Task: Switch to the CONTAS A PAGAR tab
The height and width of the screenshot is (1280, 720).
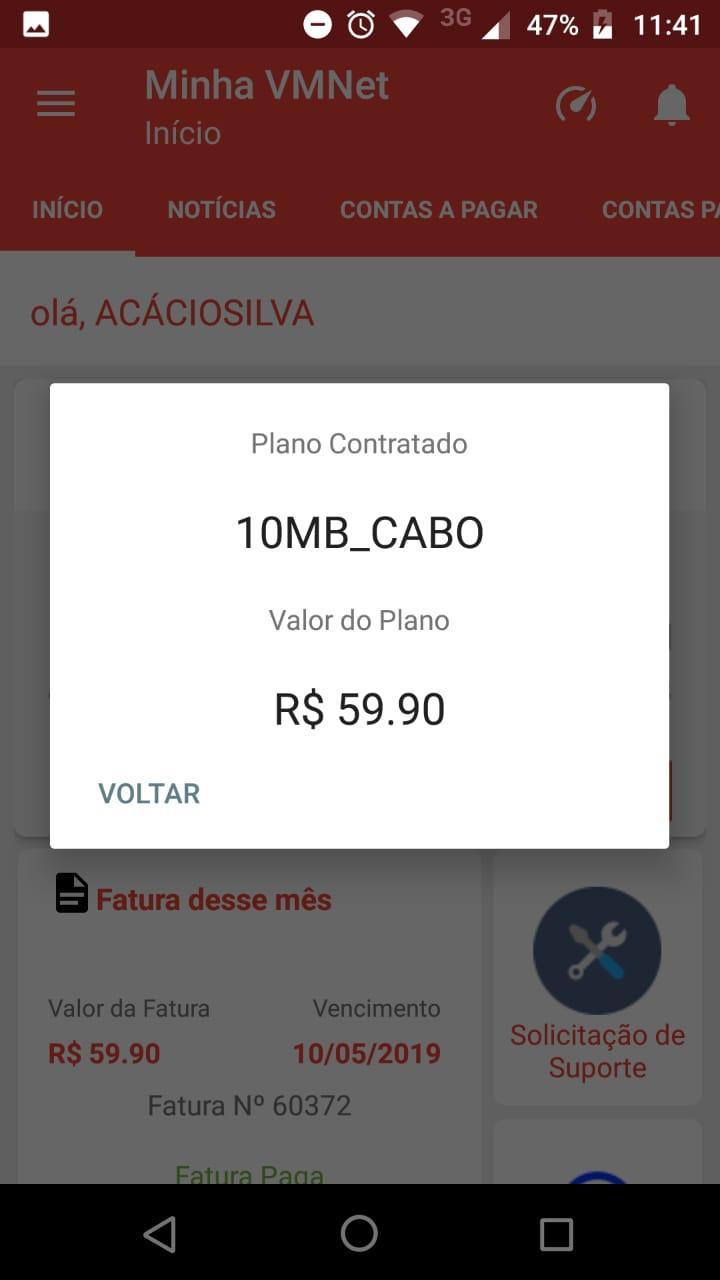Action: (x=439, y=210)
